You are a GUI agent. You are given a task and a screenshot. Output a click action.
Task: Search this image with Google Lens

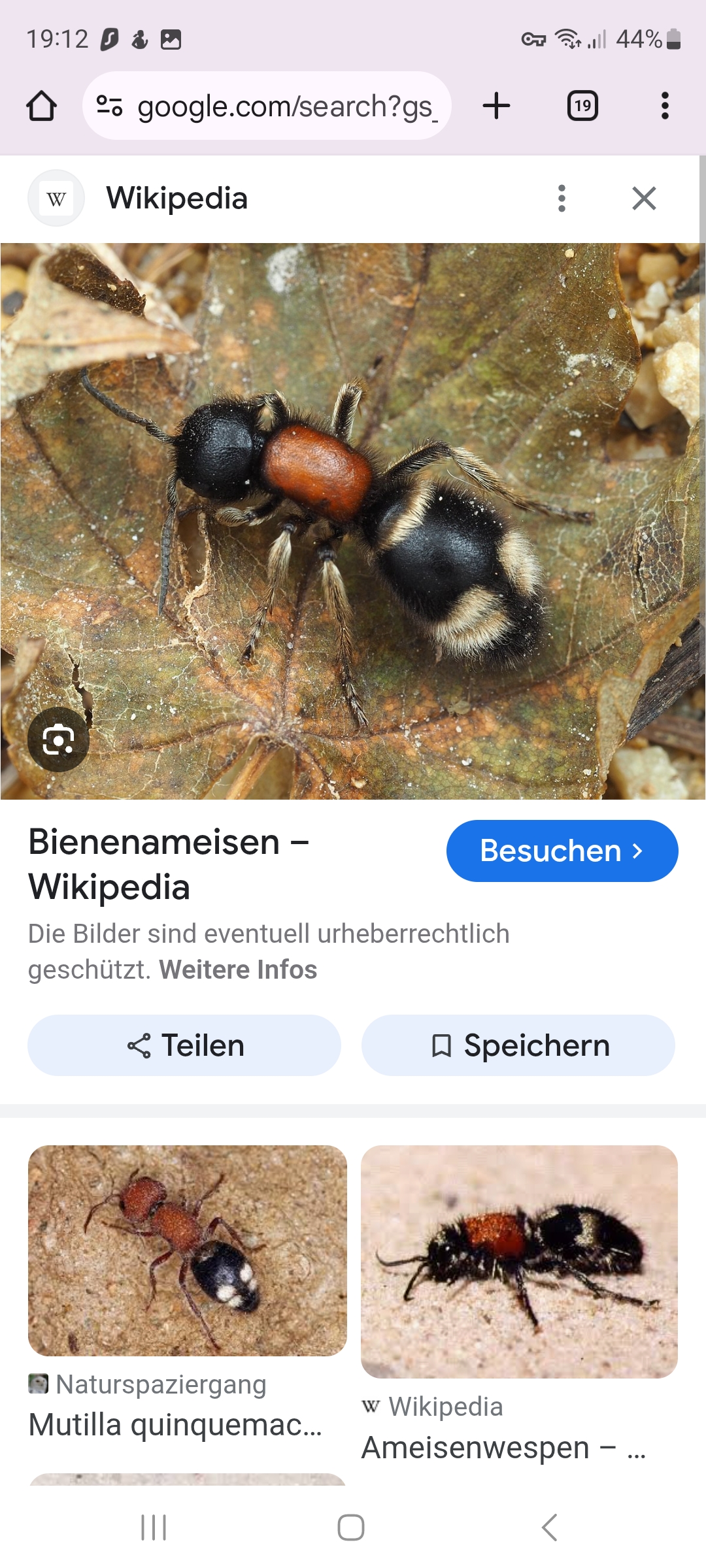58,740
